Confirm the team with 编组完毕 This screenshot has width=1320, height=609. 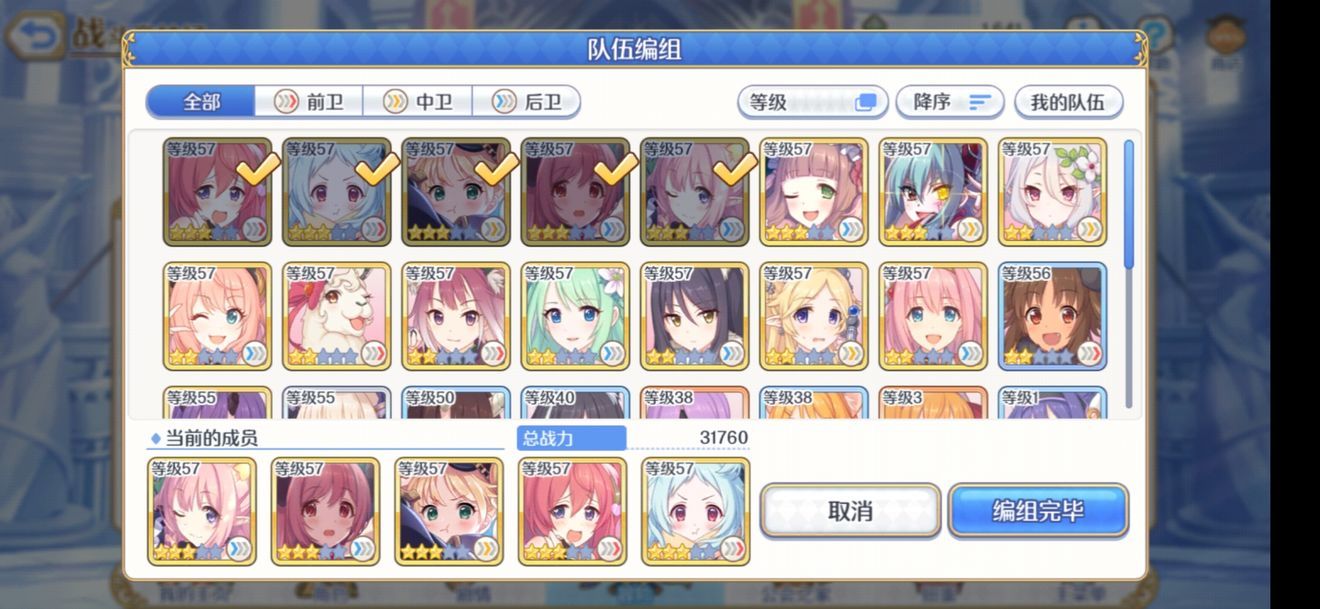click(1037, 511)
